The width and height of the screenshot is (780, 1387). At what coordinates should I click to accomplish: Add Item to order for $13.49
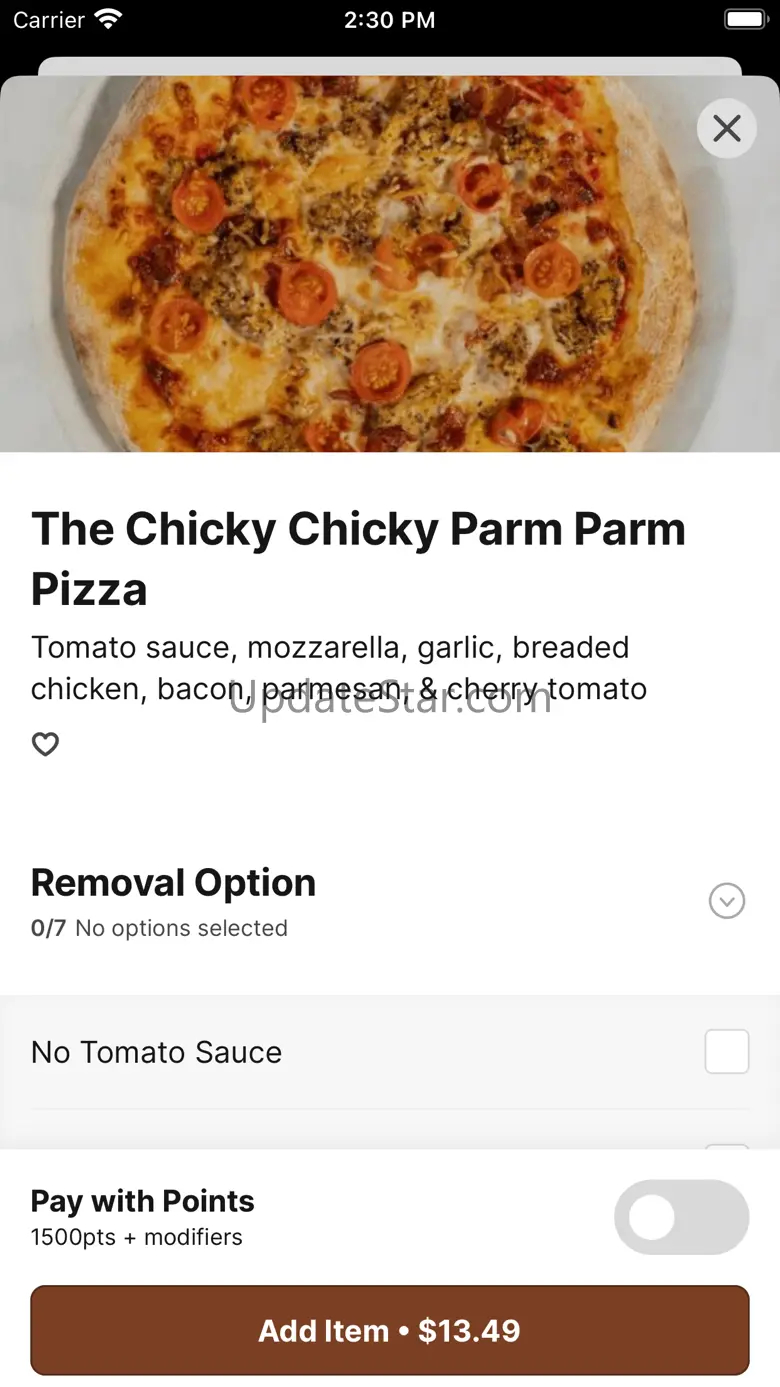coord(390,1330)
